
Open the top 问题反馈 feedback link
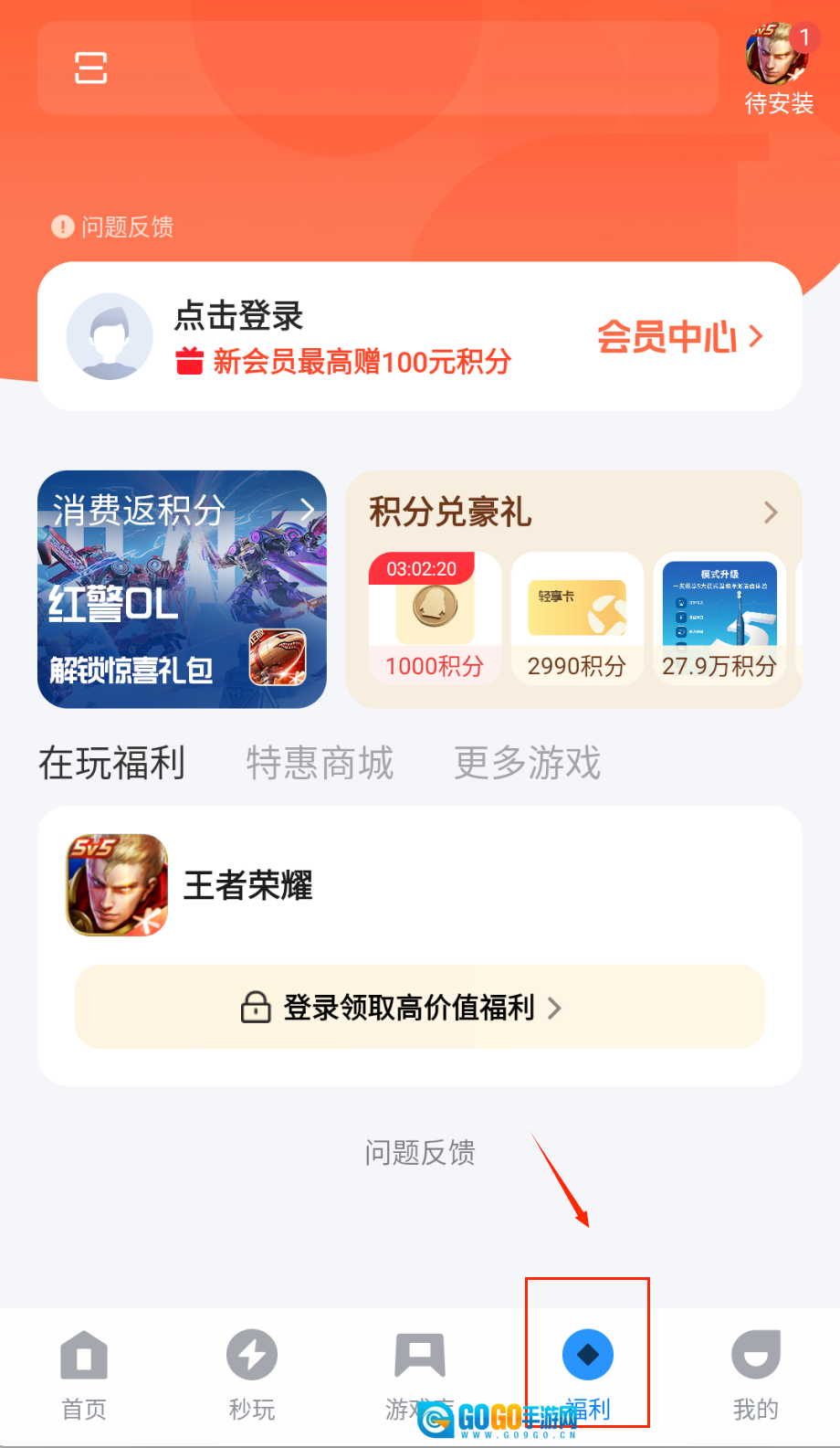click(113, 227)
